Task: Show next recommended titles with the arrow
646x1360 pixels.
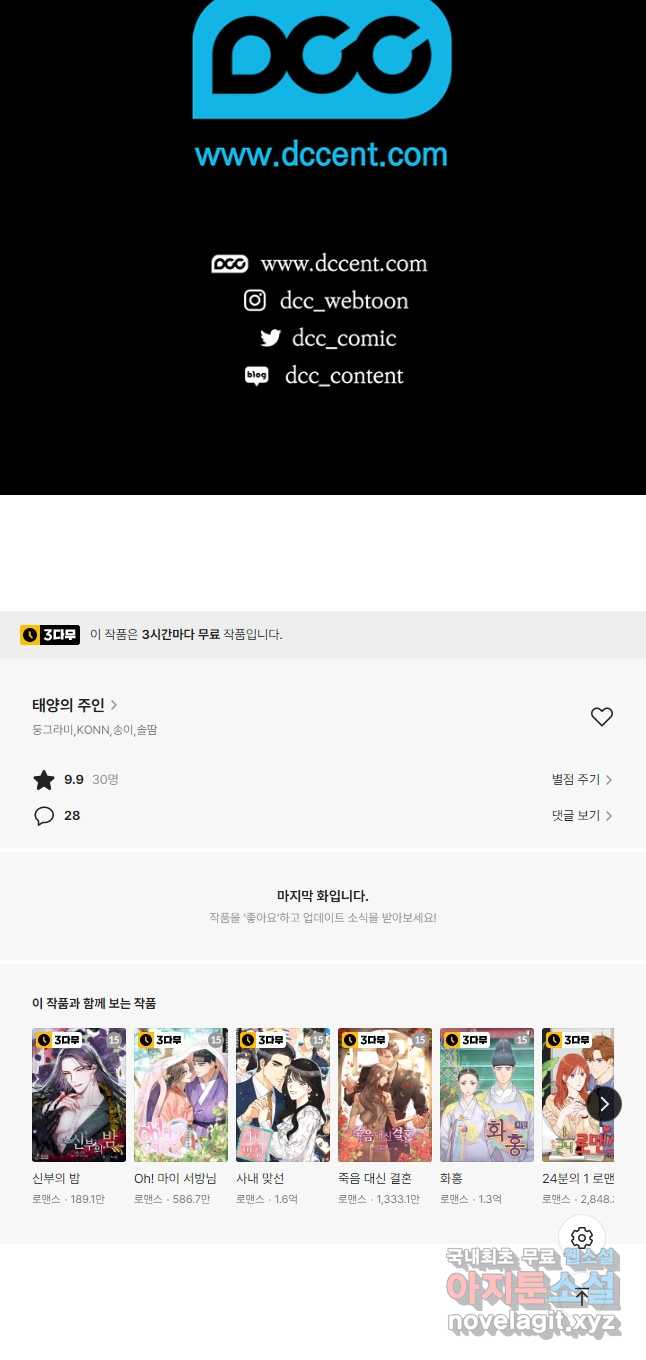Action: click(604, 1104)
